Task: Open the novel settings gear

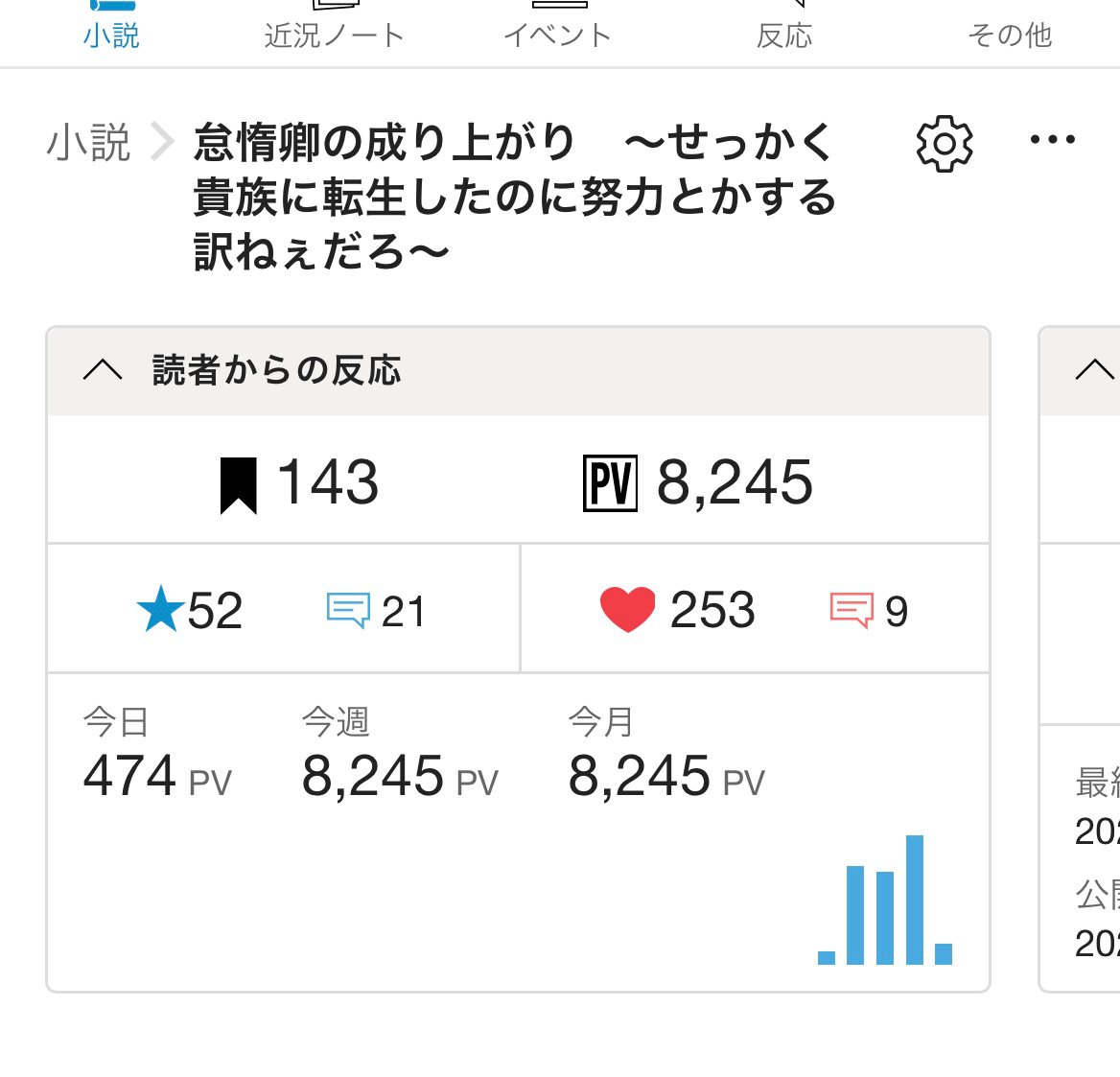Action: 945,144
